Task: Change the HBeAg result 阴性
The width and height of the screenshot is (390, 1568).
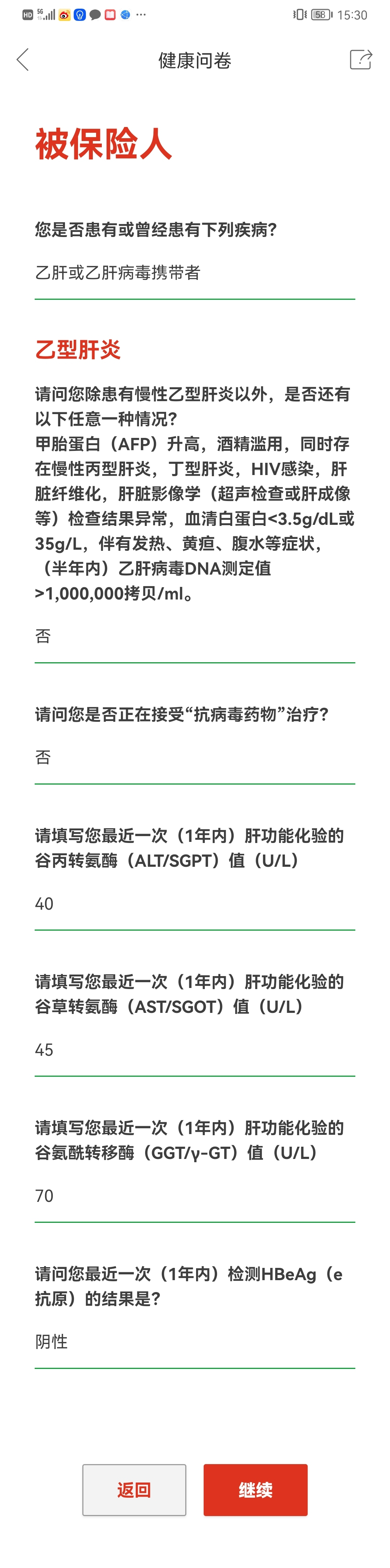Action: [194, 1342]
